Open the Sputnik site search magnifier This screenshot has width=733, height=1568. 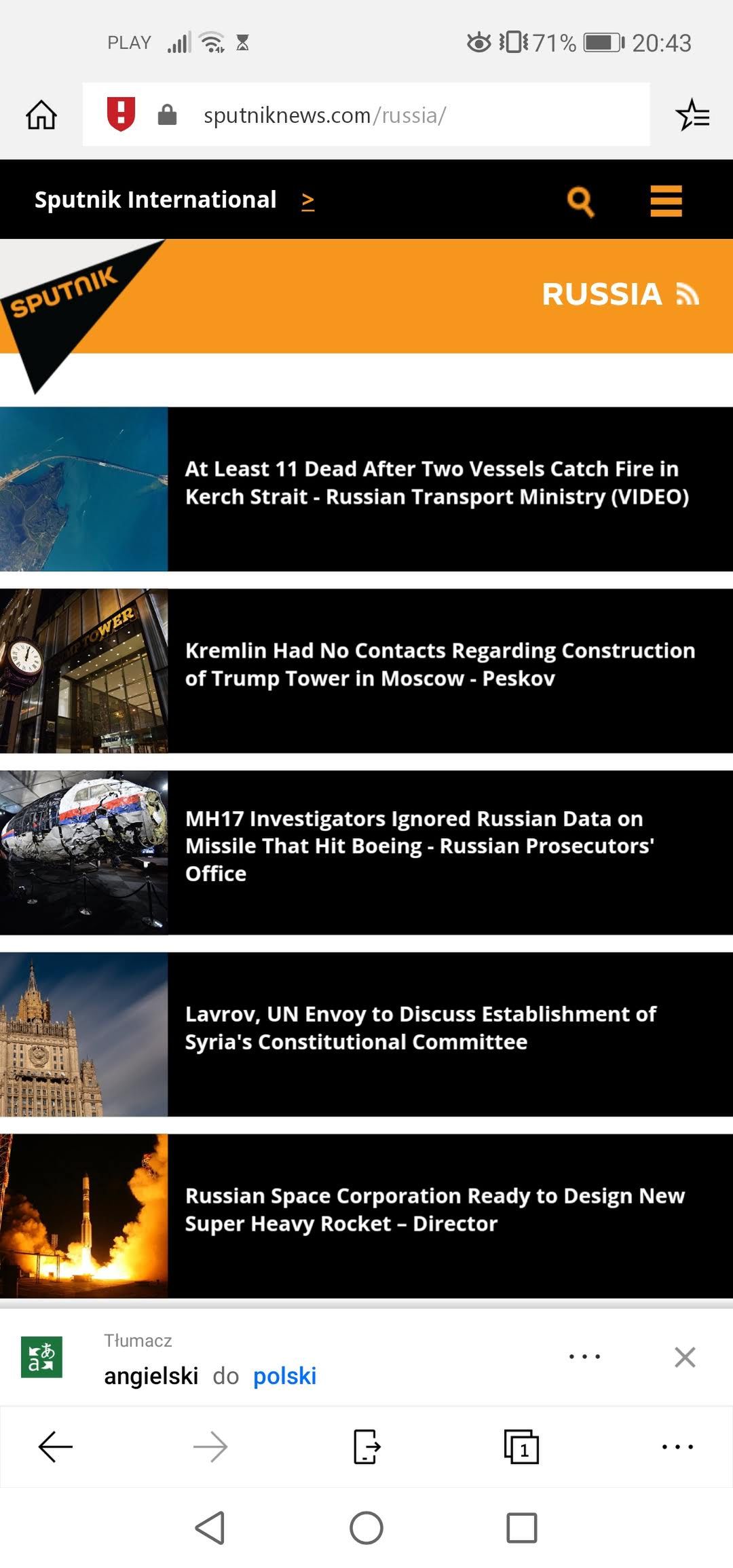pyautogui.click(x=580, y=202)
